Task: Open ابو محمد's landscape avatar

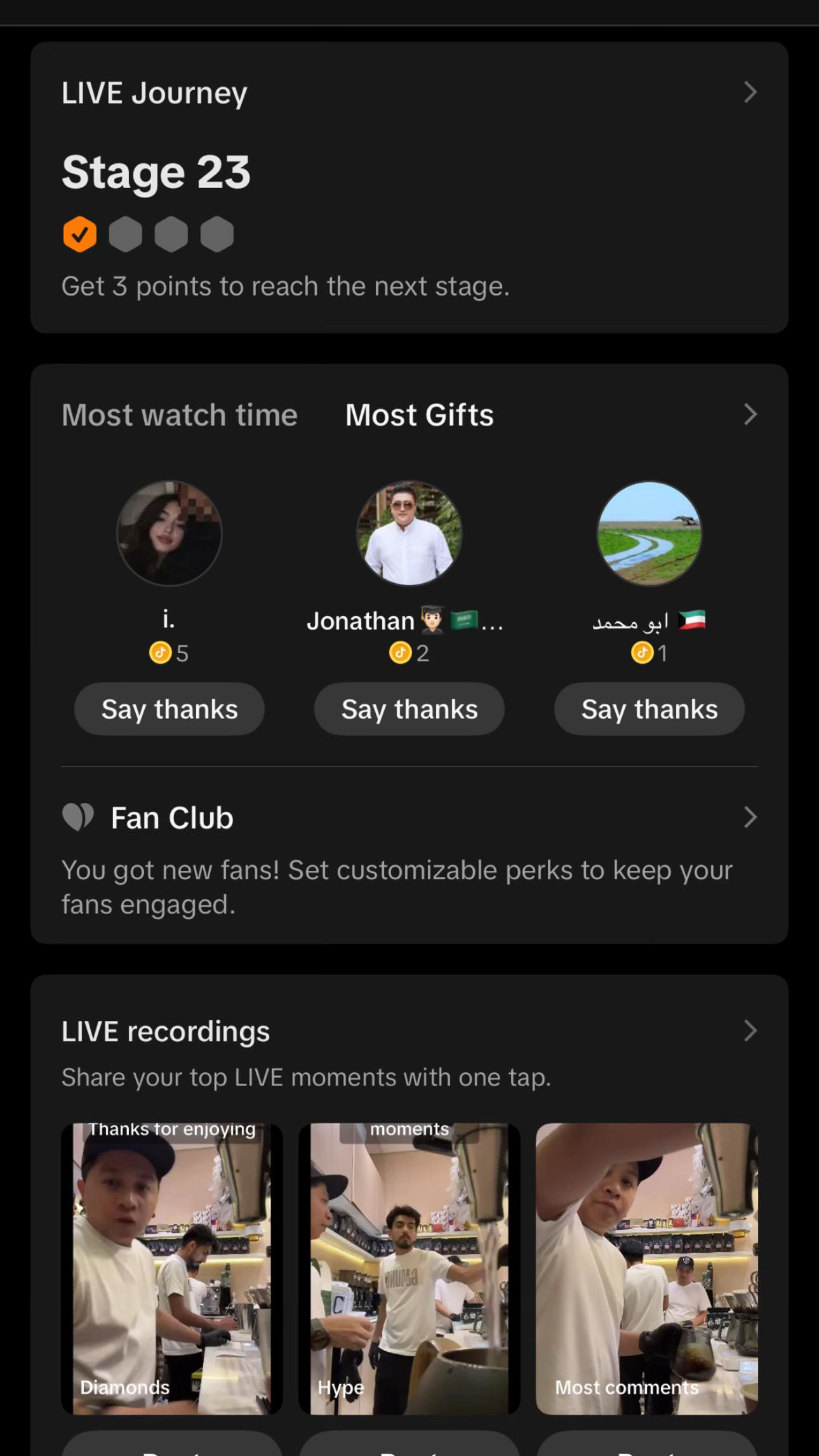Action: 649,533
